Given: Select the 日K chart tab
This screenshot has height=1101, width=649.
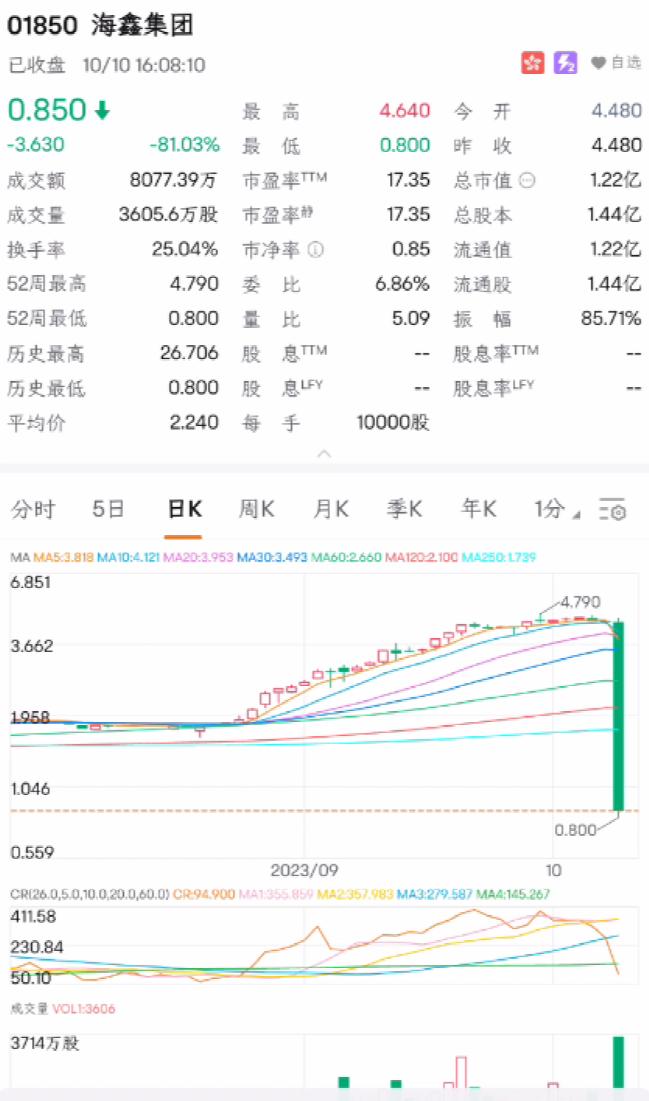Looking at the screenshot, I should 184,509.
